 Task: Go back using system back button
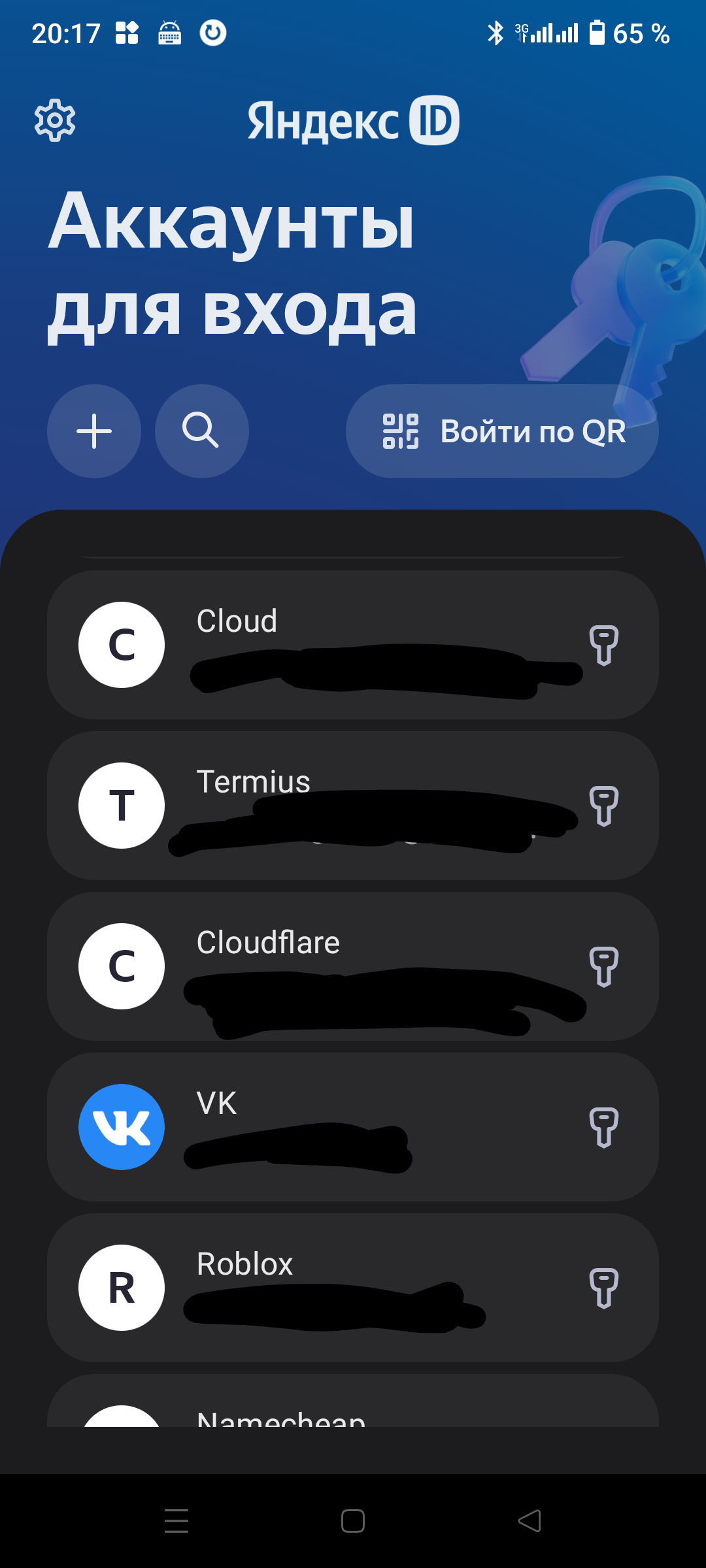point(529,1521)
